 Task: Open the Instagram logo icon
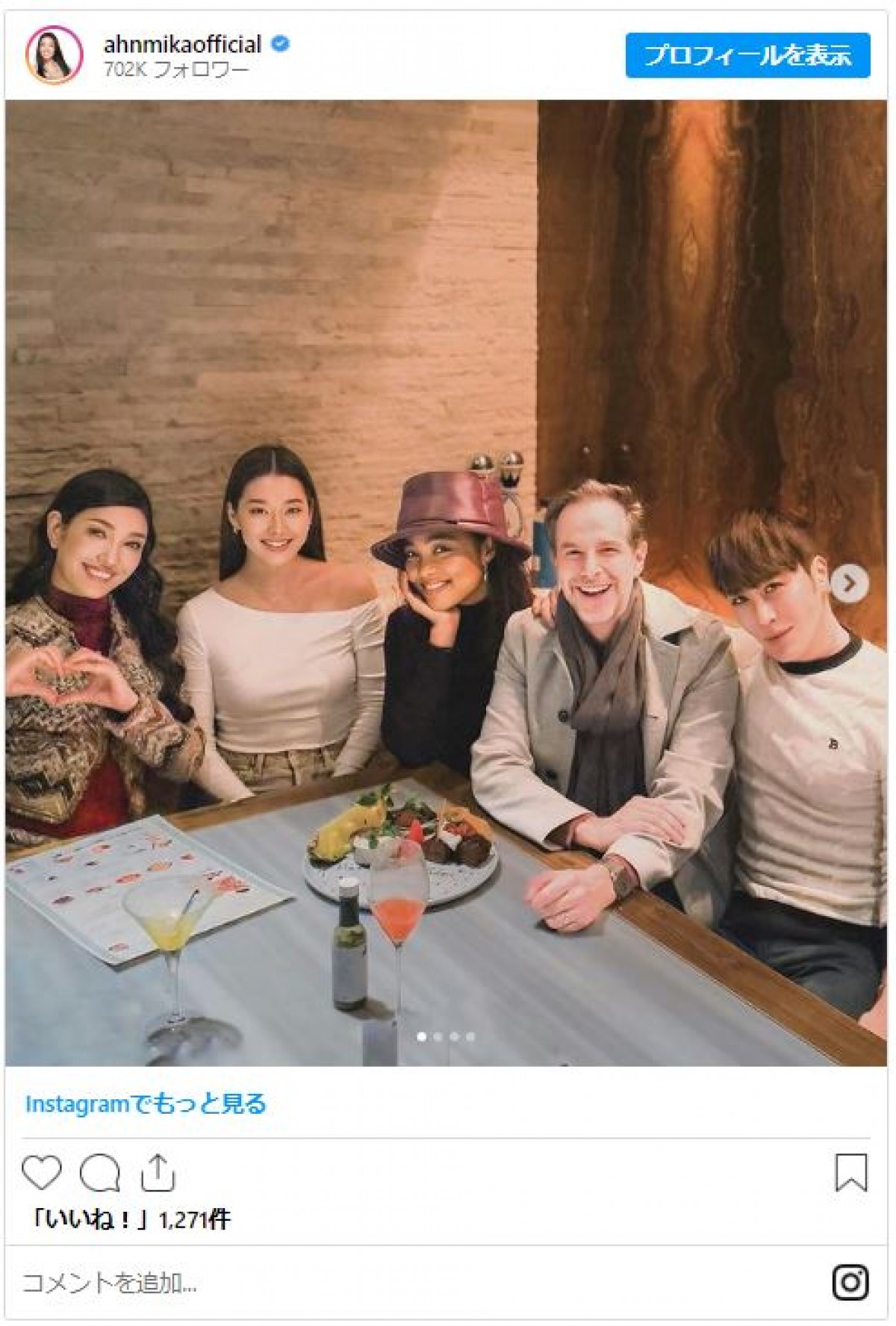click(850, 1283)
